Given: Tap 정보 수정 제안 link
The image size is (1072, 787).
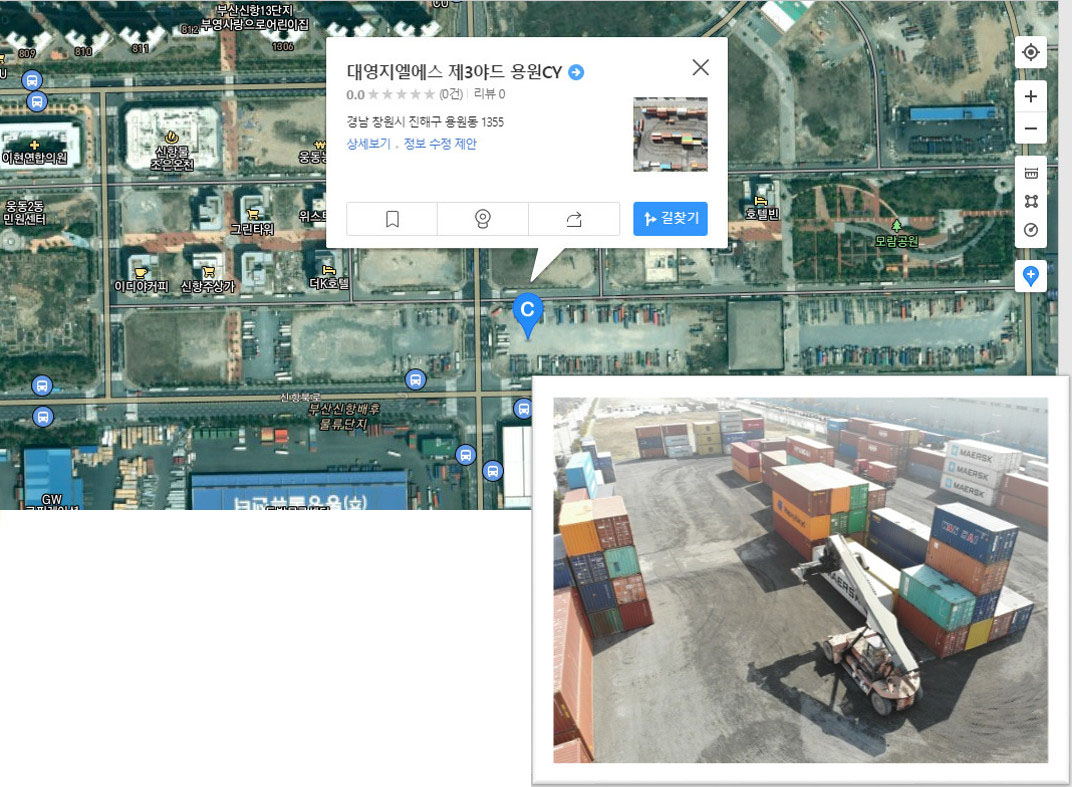Looking at the screenshot, I should [438, 144].
